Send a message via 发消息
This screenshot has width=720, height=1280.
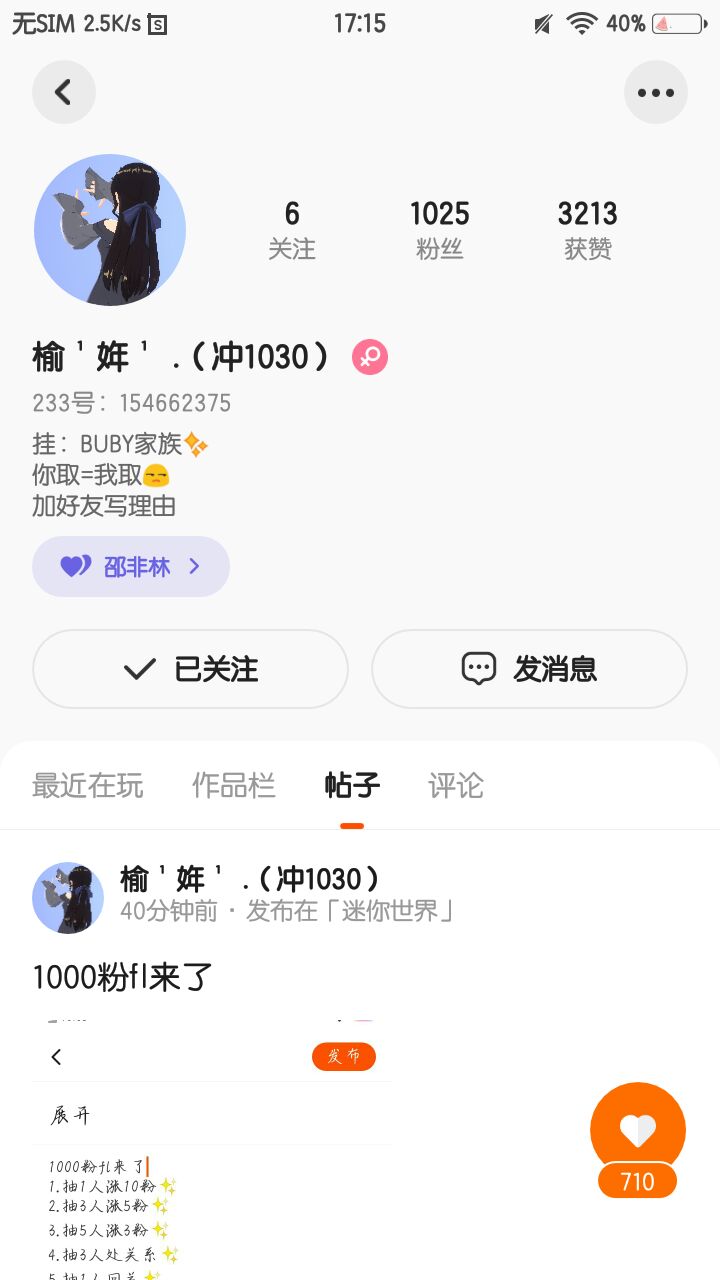point(529,669)
